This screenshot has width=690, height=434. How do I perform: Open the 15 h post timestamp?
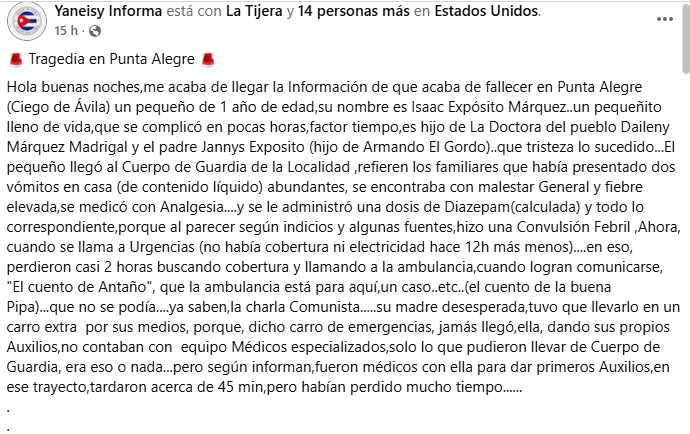tap(63, 30)
